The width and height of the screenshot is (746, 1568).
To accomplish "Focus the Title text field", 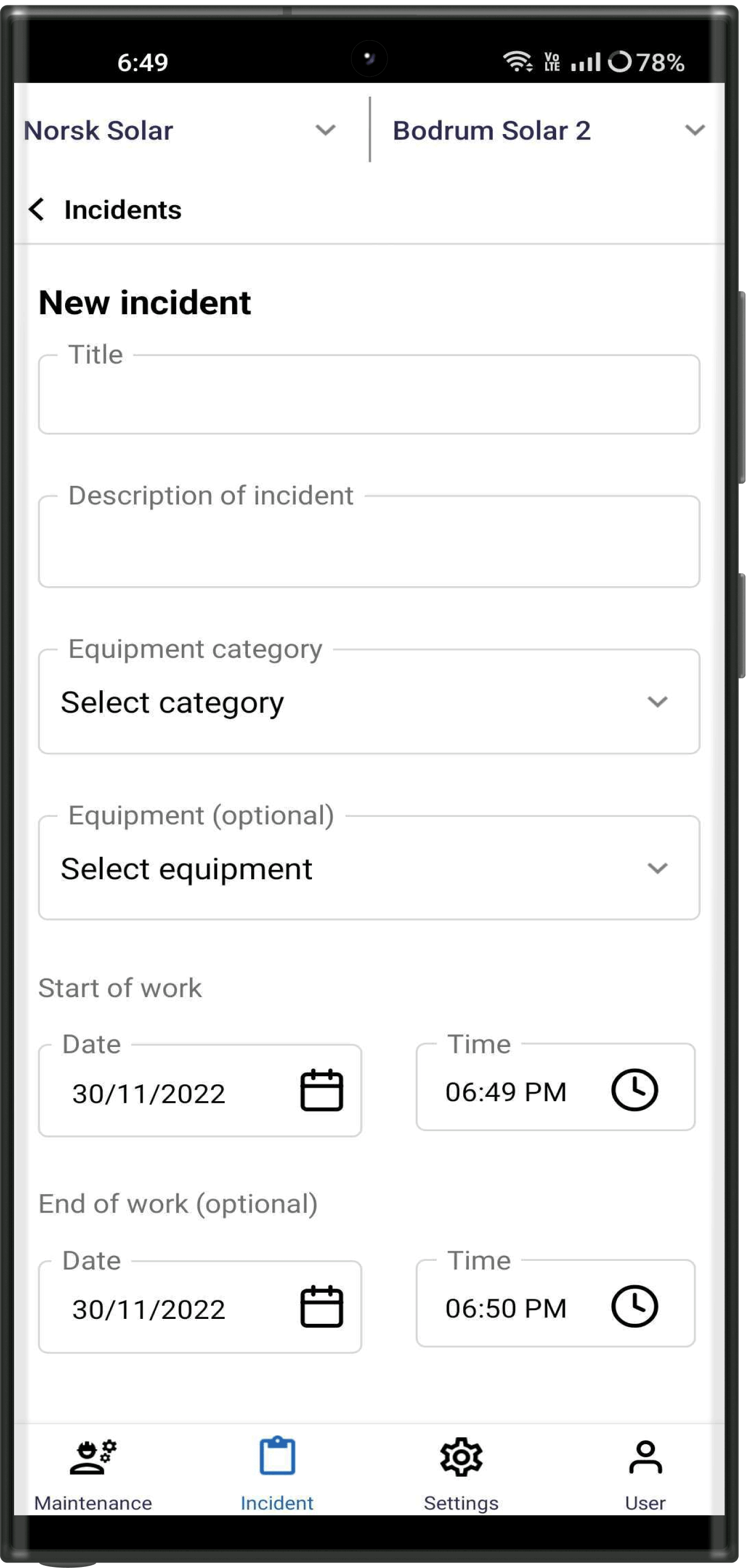I will (369, 395).
